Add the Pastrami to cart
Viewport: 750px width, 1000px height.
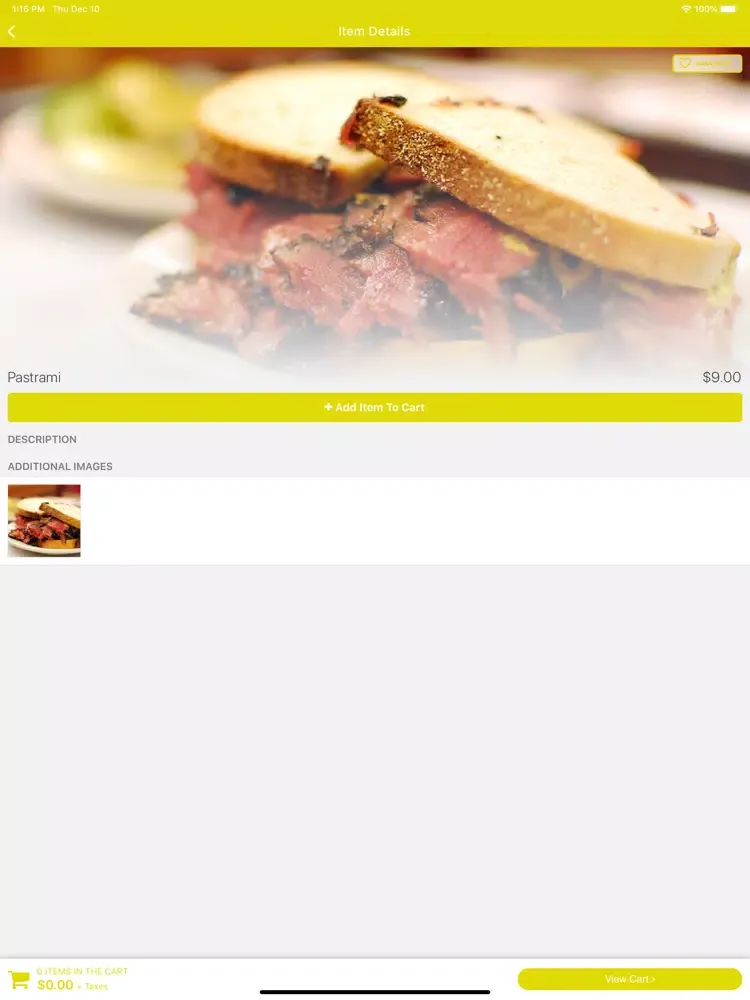click(375, 407)
